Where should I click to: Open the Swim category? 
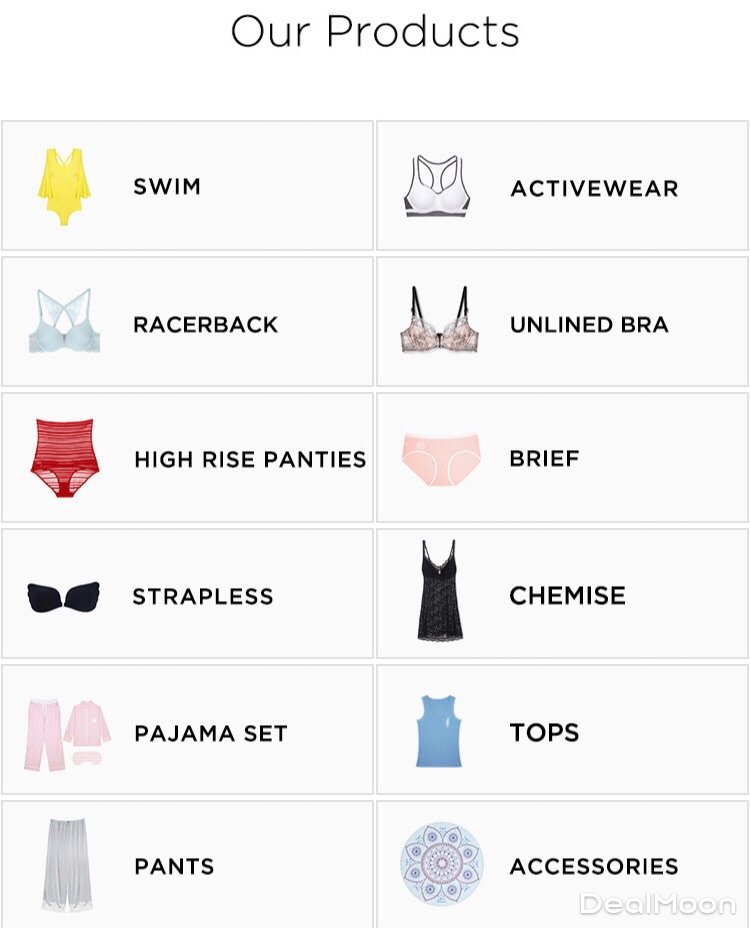[x=187, y=186]
